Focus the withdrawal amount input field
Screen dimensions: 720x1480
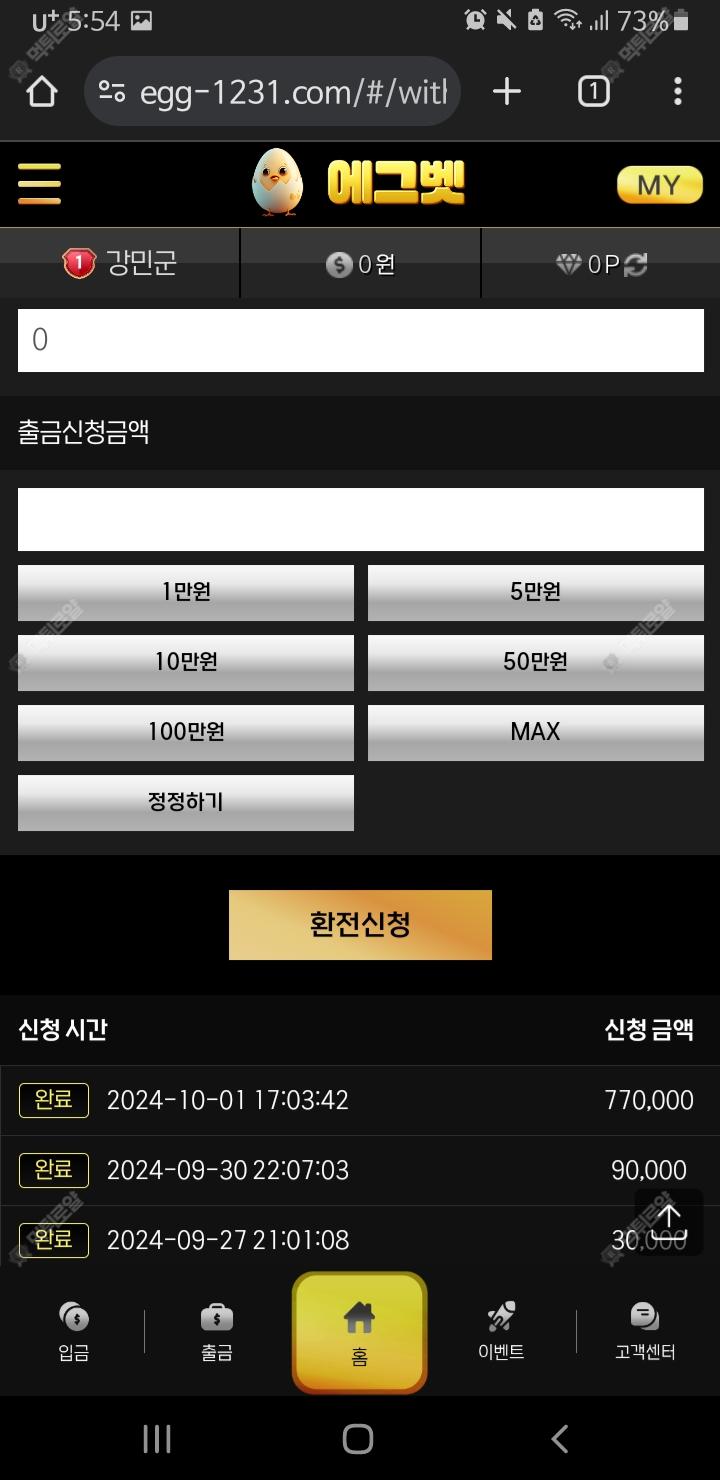point(360,520)
